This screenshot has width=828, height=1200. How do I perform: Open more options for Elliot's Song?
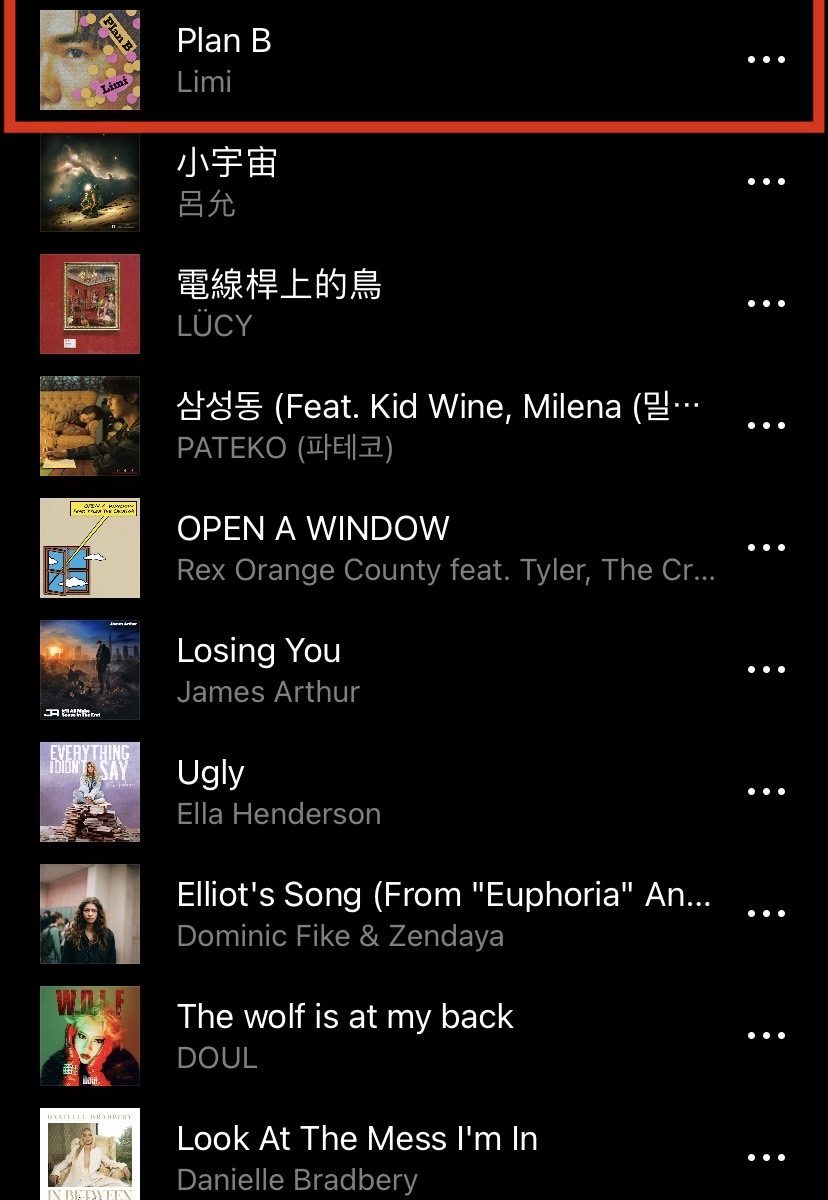[x=766, y=914]
